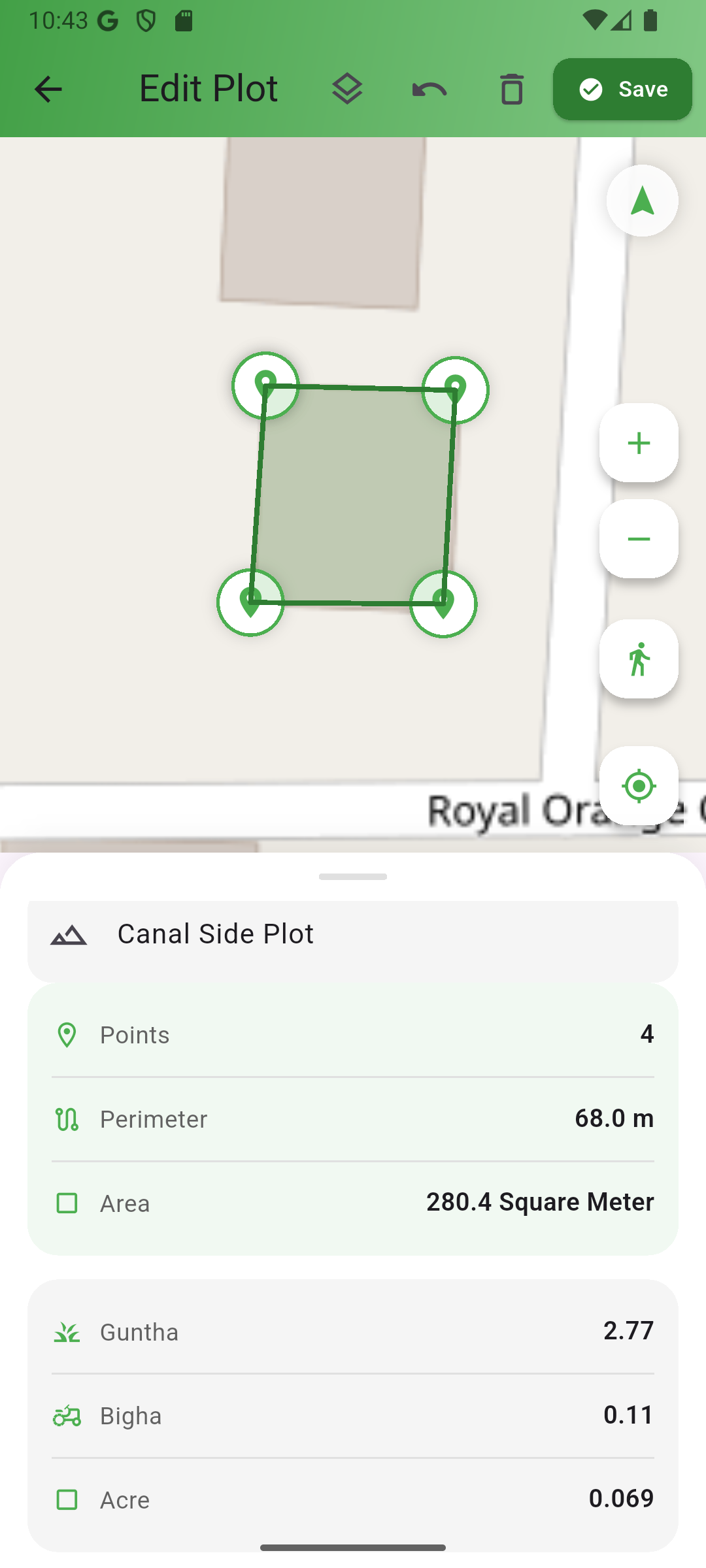
Task: Open the map layers selector
Action: (347, 90)
